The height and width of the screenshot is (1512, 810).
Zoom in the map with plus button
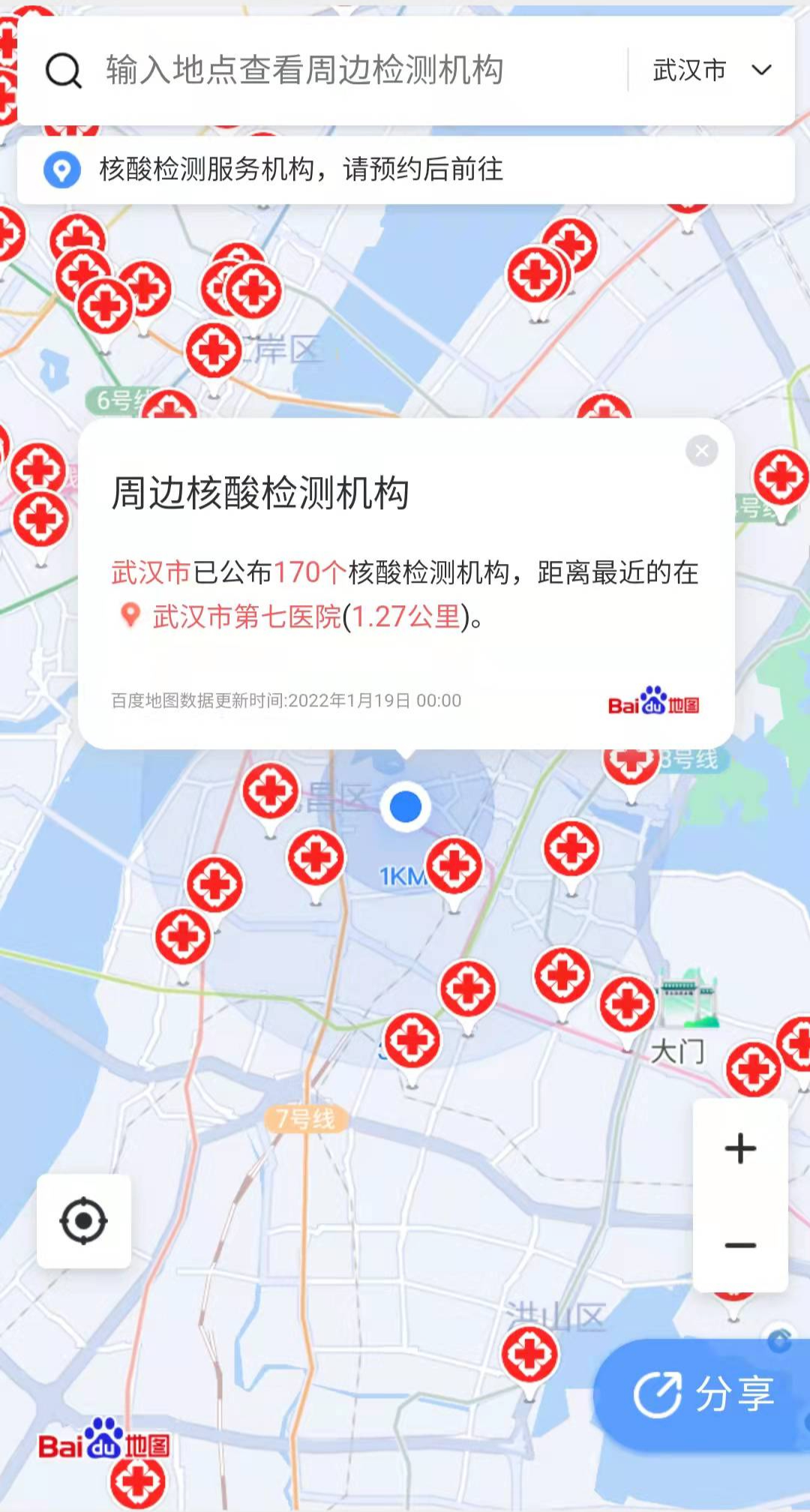(x=740, y=1148)
